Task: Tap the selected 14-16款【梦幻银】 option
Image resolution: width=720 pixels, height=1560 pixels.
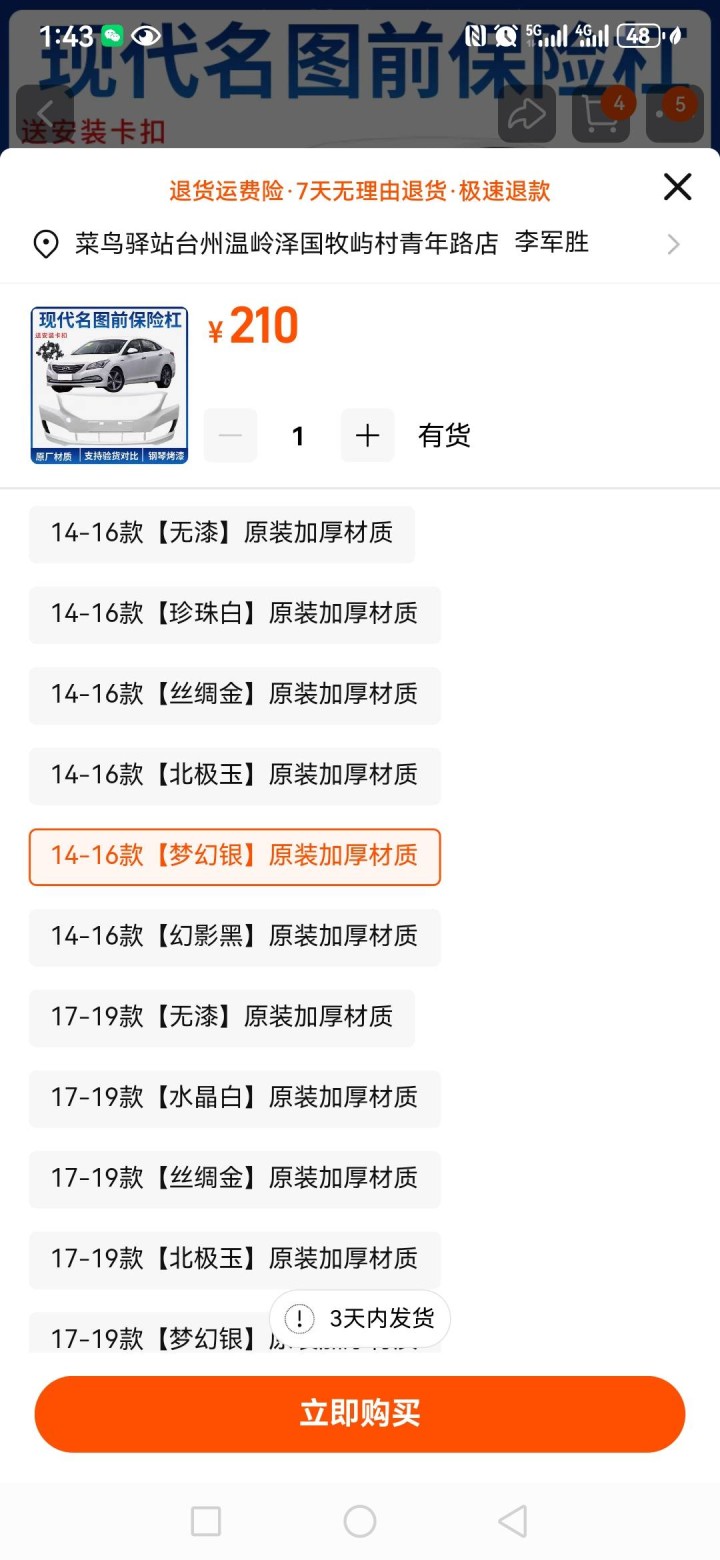Action: click(x=235, y=856)
